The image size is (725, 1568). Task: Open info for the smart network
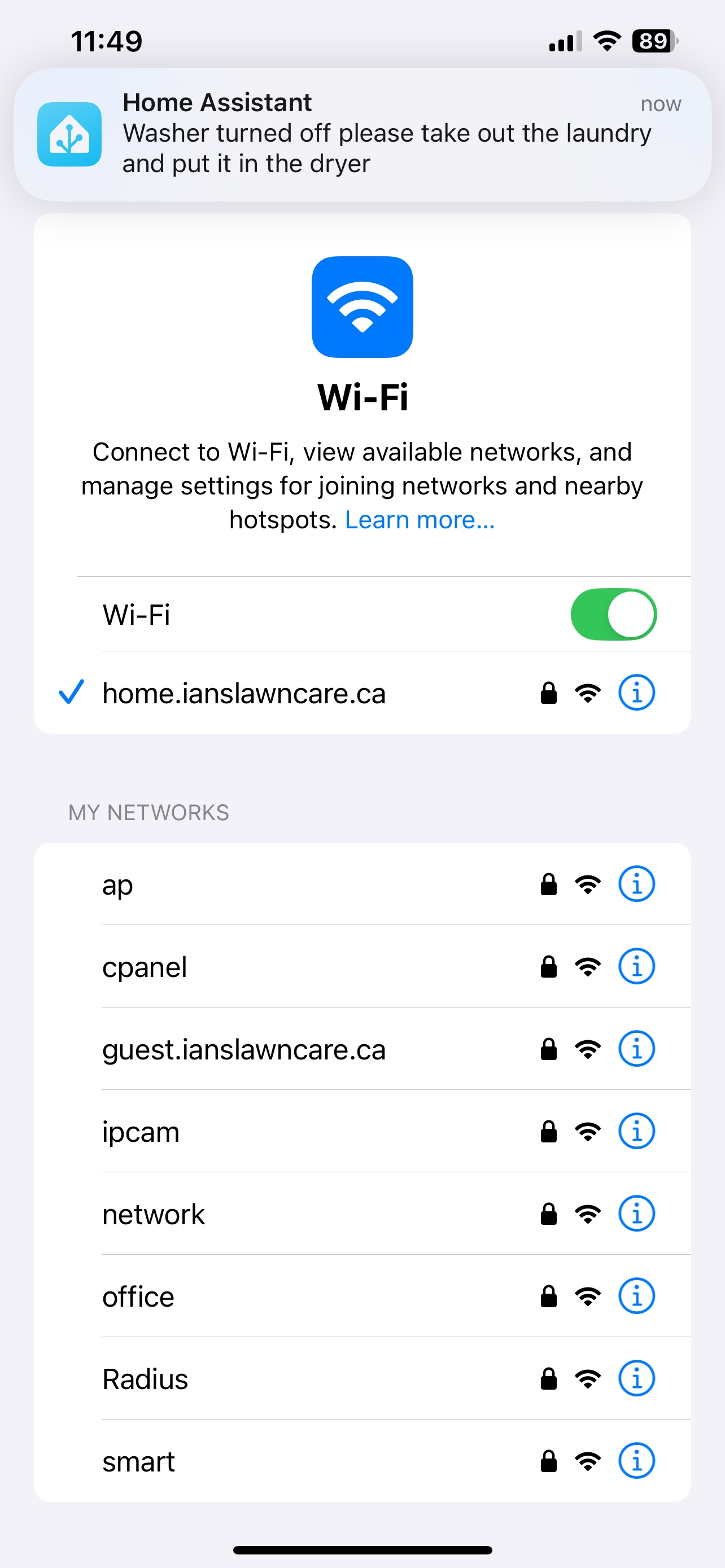(636, 1461)
